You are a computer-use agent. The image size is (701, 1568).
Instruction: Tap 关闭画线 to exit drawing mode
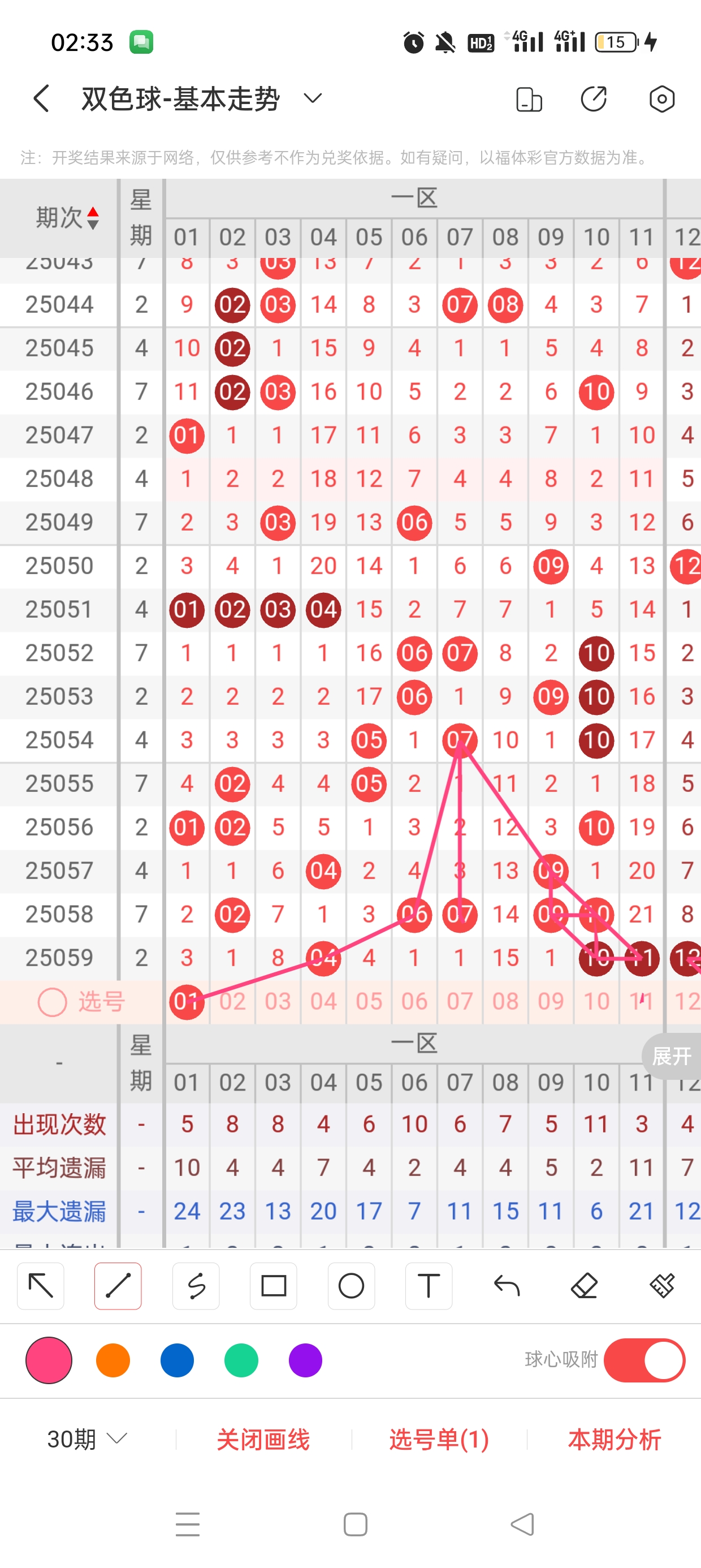[263, 1439]
